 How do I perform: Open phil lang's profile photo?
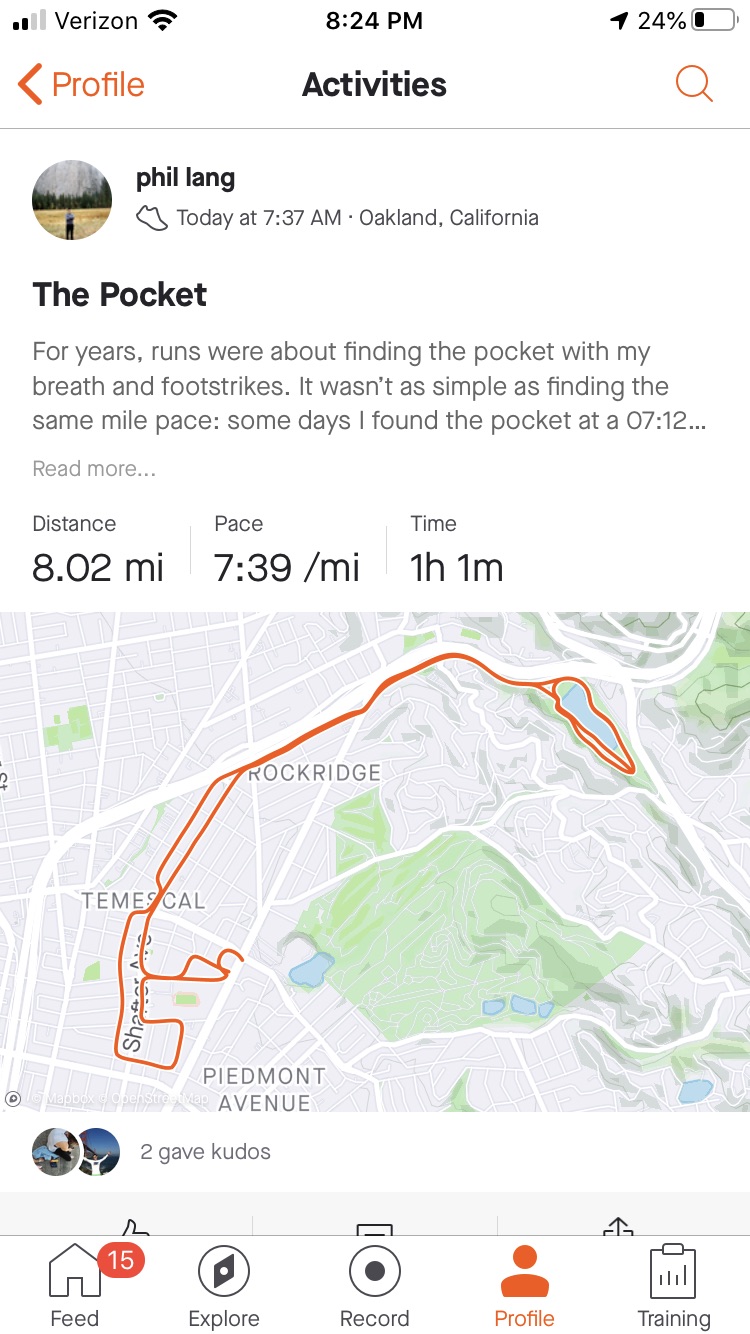point(72,200)
